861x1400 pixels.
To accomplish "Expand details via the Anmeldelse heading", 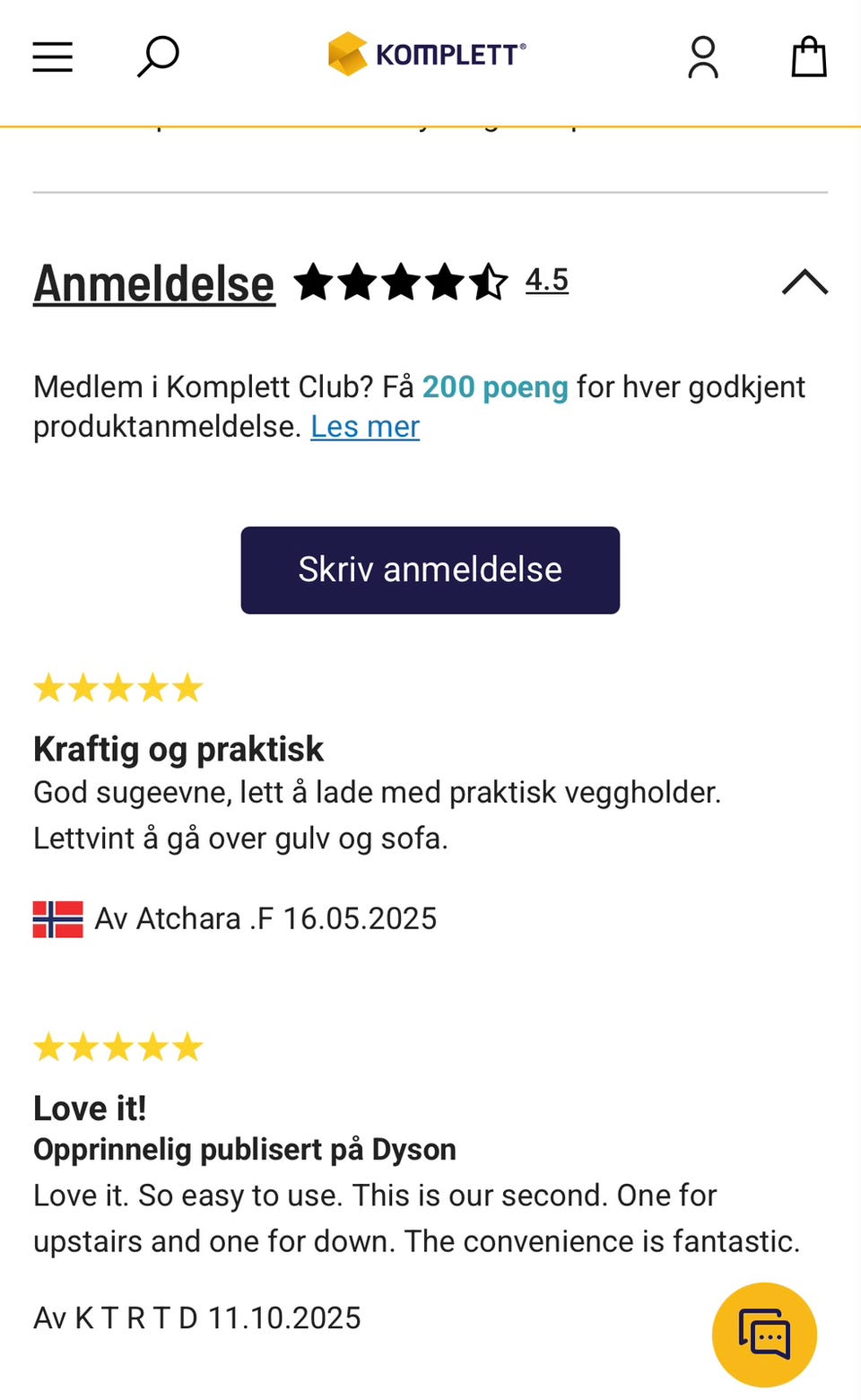I will [152, 283].
